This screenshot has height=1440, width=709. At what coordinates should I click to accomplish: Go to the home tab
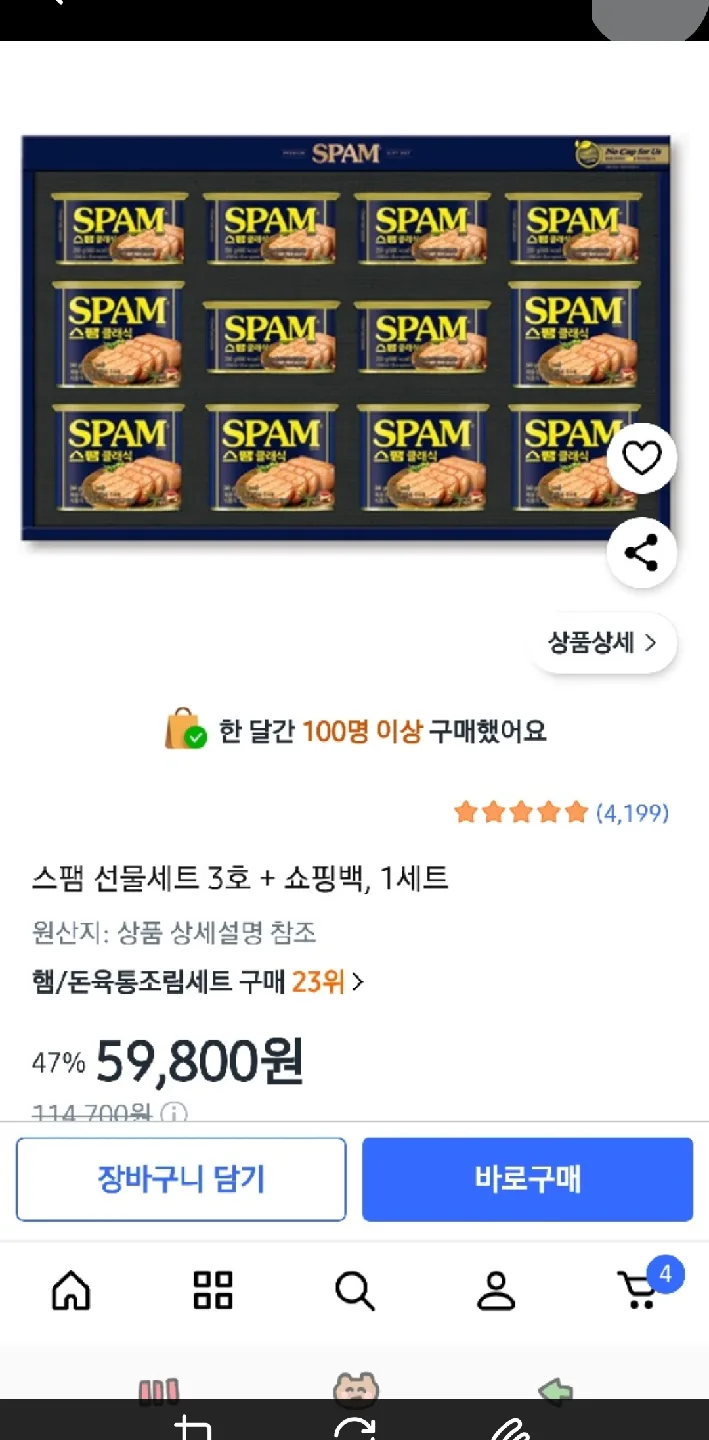(x=71, y=1291)
